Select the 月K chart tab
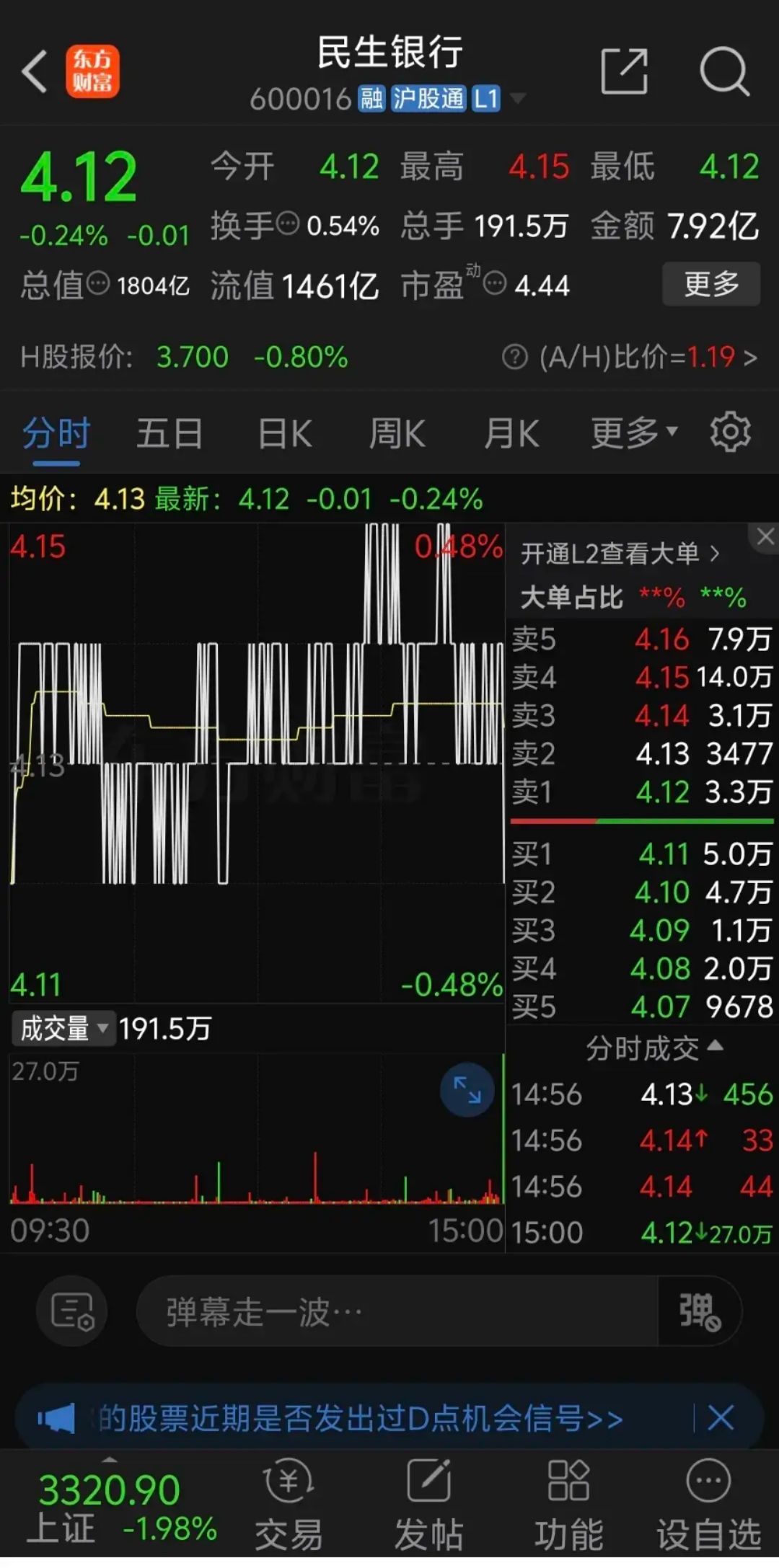The width and height of the screenshot is (779, 1568). coord(511,434)
